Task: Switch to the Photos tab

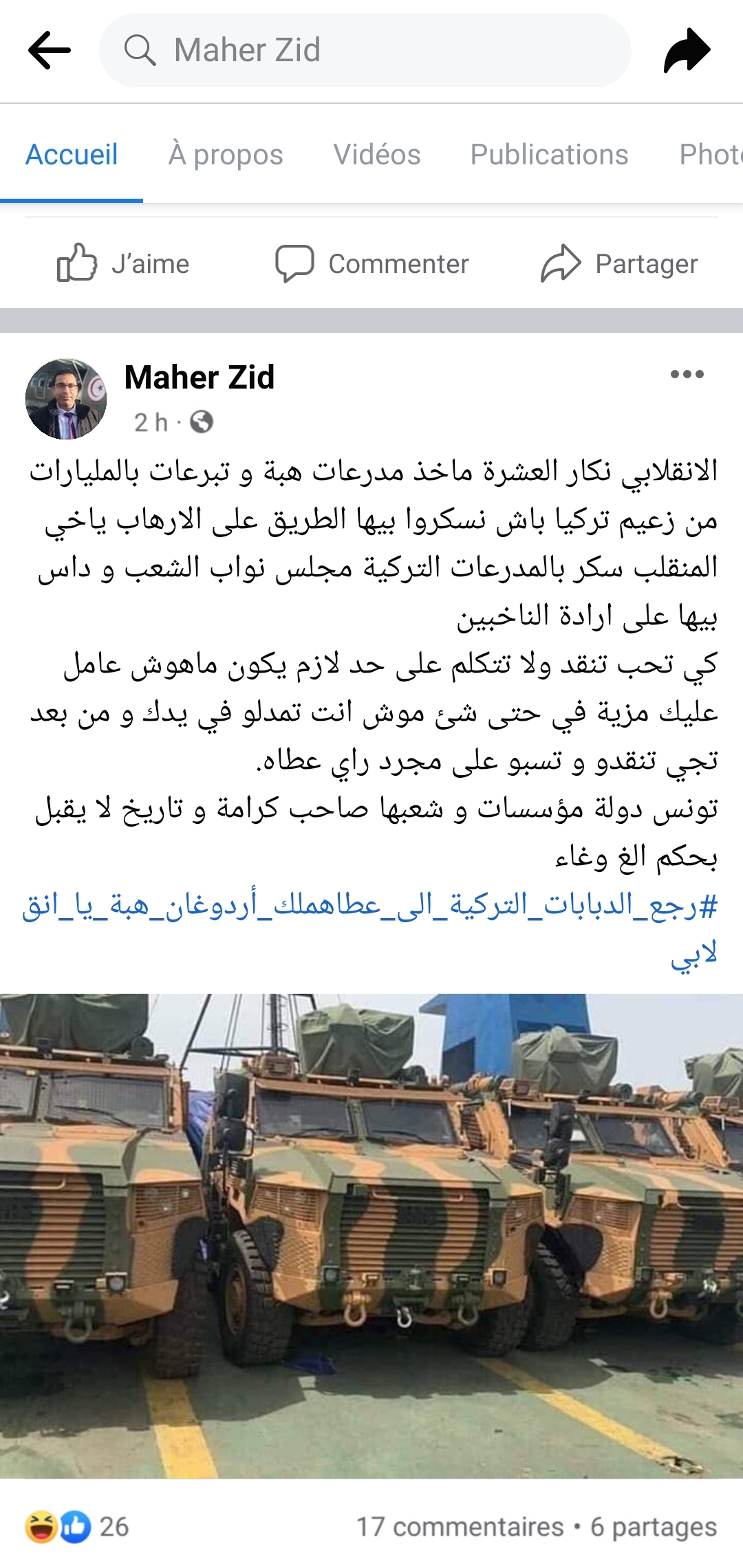Action: click(x=711, y=155)
